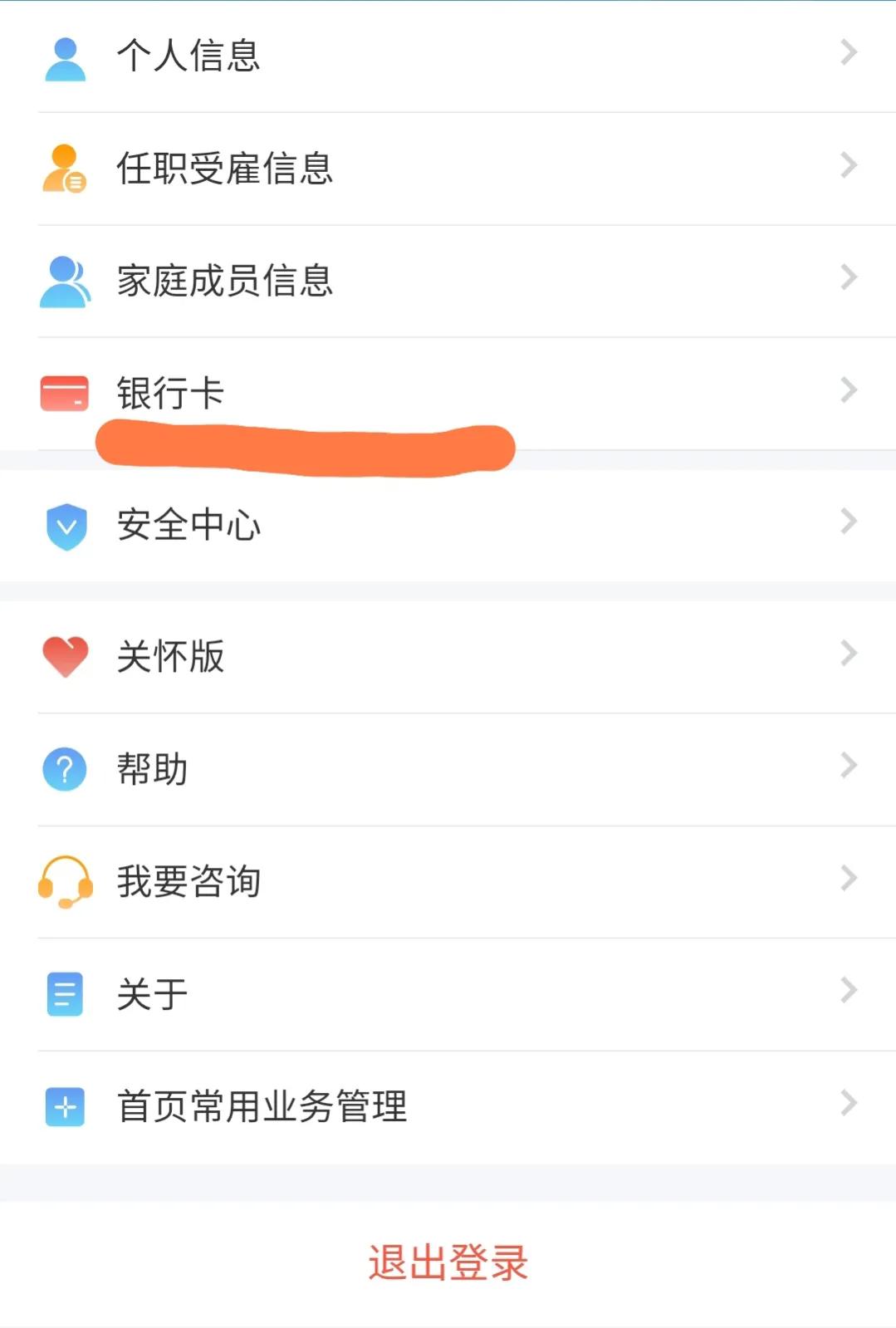Click the red bank card icon
The height and width of the screenshot is (1328, 896).
64,391
